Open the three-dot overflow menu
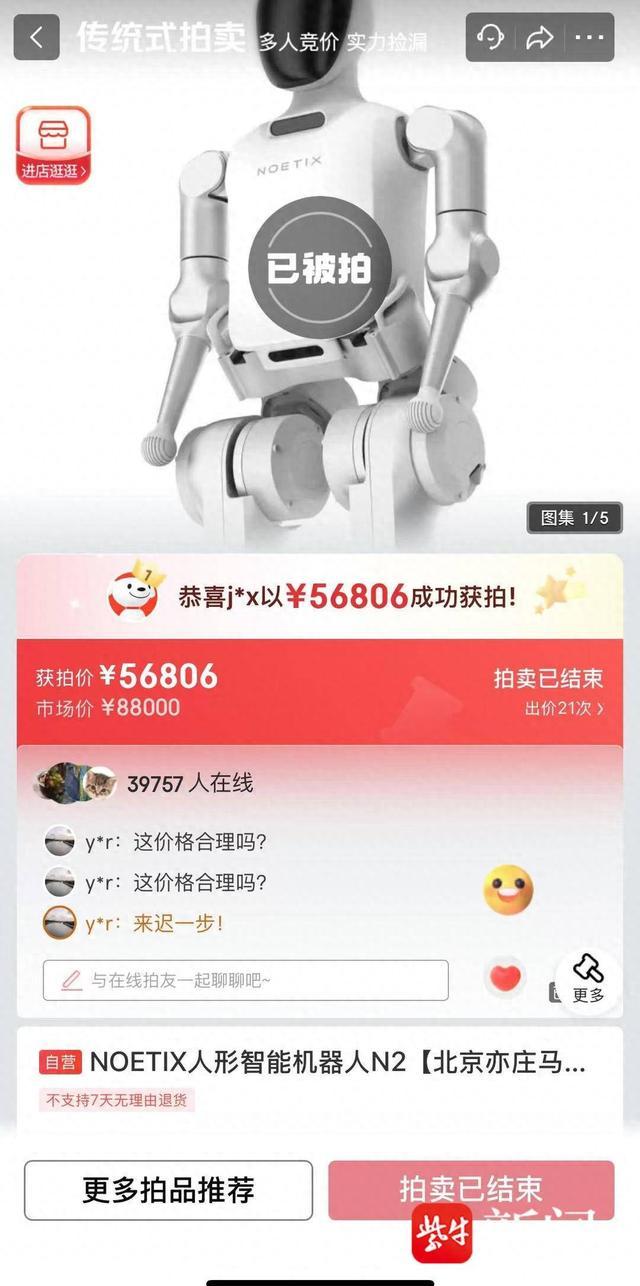 pyautogui.click(x=590, y=38)
